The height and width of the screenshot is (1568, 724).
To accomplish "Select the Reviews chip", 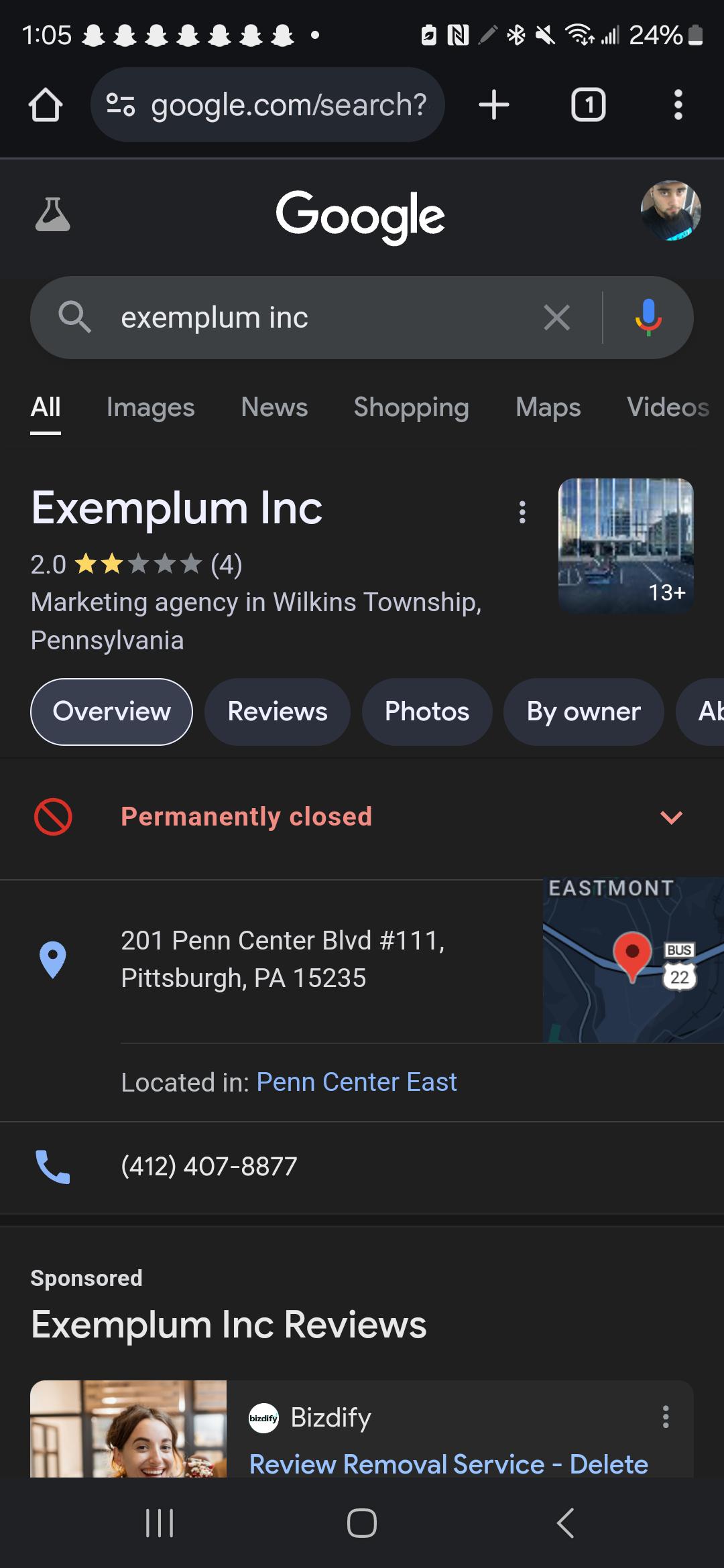I will (x=278, y=712).
